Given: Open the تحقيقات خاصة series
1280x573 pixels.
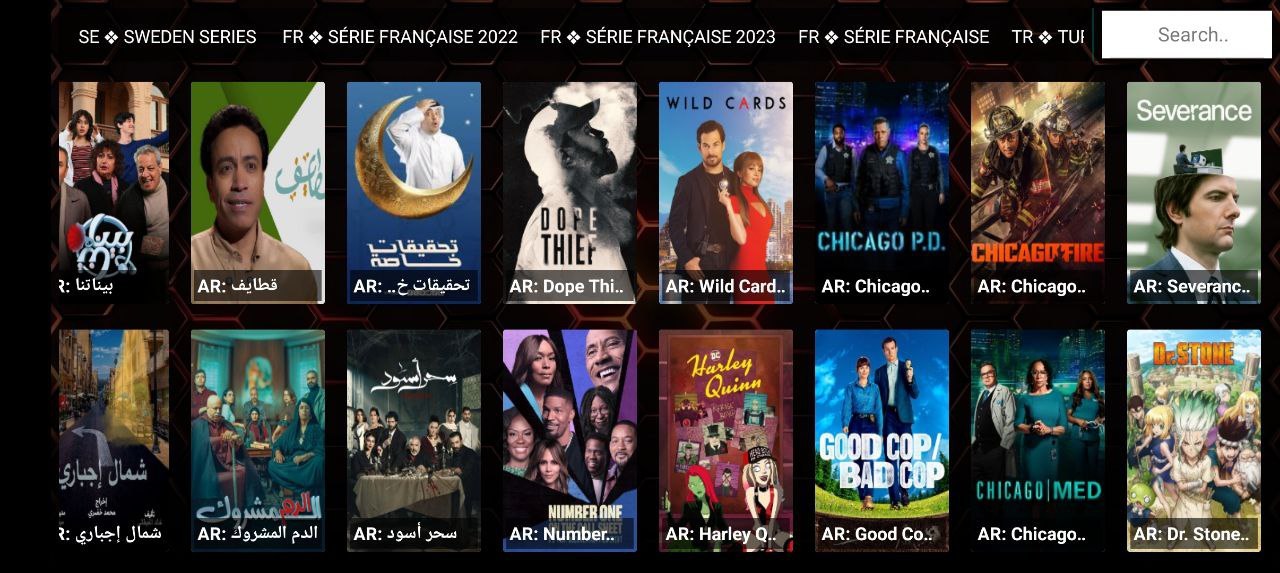Looking at the screenshot, I should click(x=414, y=192).
